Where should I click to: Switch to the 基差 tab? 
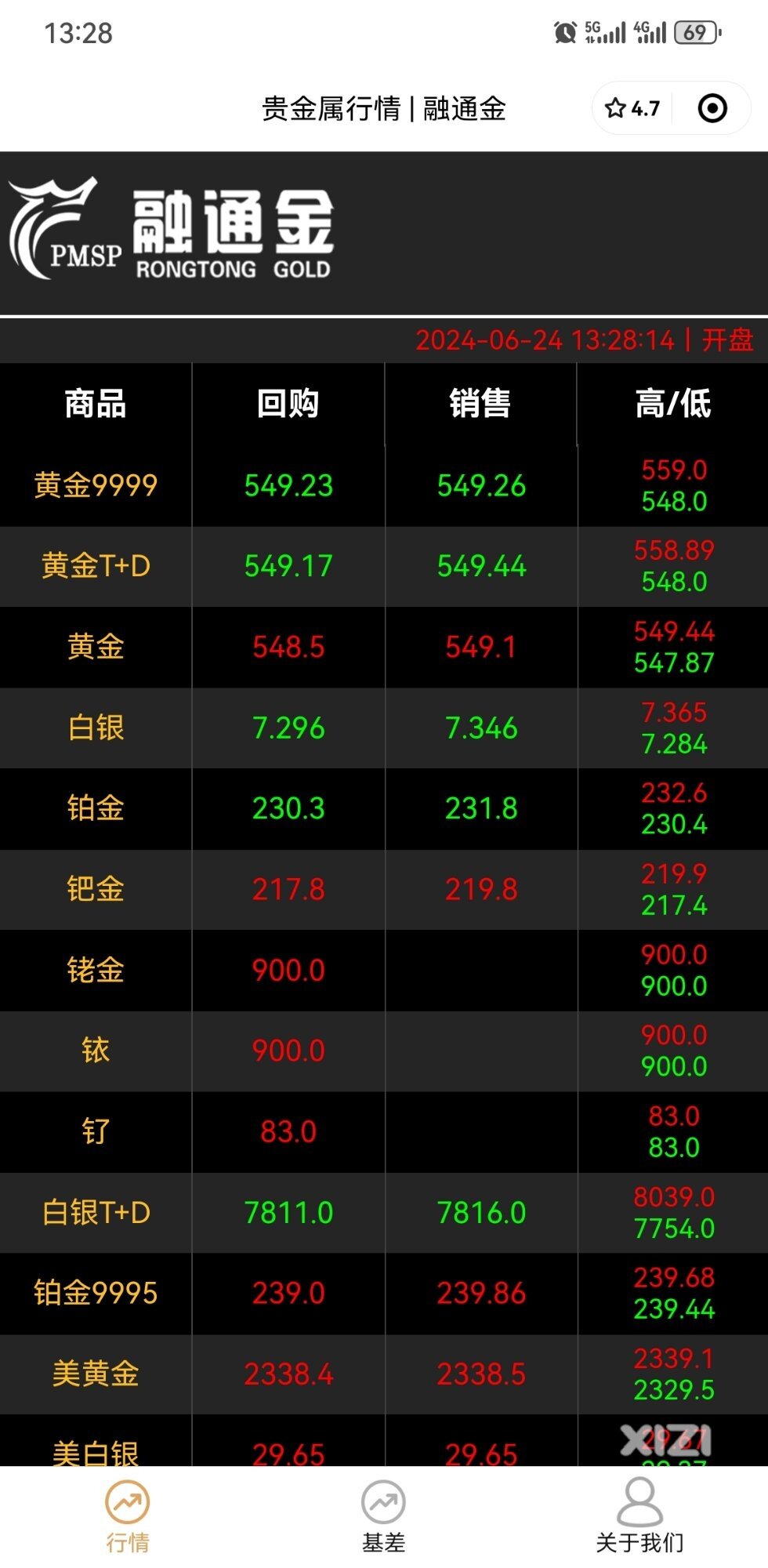pos(383,1517)
